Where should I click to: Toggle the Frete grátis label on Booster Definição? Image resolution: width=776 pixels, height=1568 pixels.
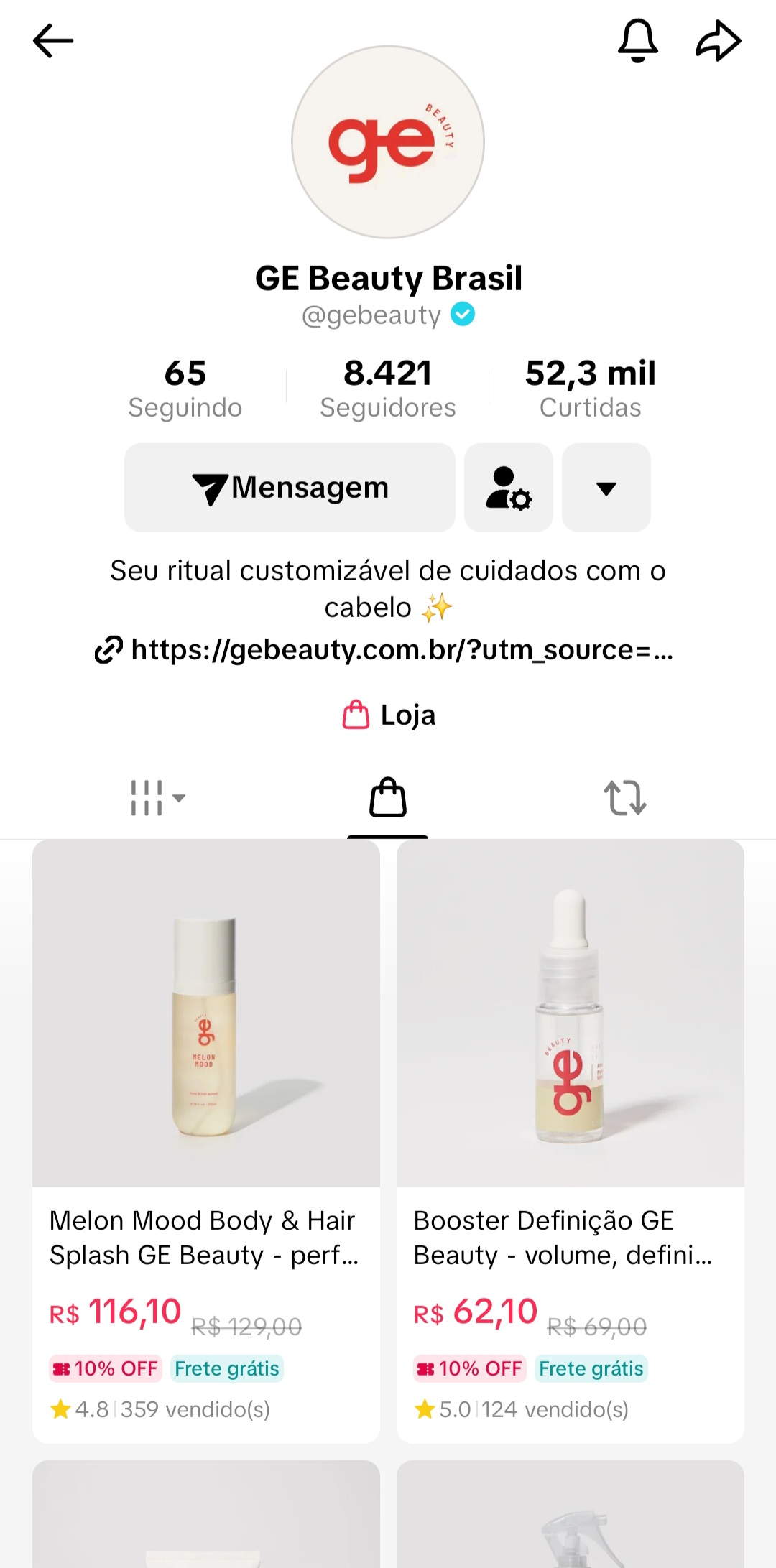click(x=591, y=1368)
